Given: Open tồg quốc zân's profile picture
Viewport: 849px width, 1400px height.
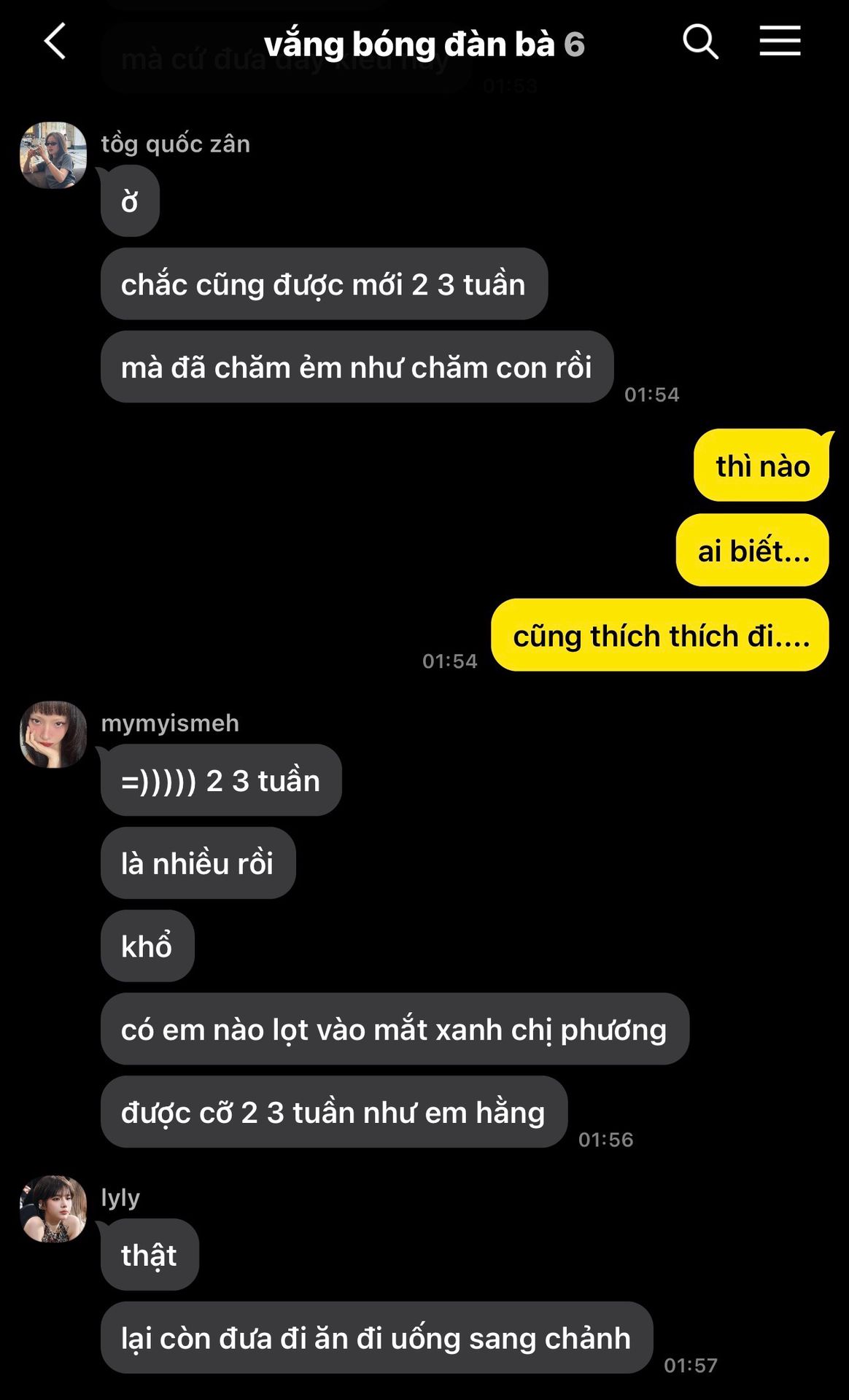Looking at the screenshot, I should tap(53, 155).
